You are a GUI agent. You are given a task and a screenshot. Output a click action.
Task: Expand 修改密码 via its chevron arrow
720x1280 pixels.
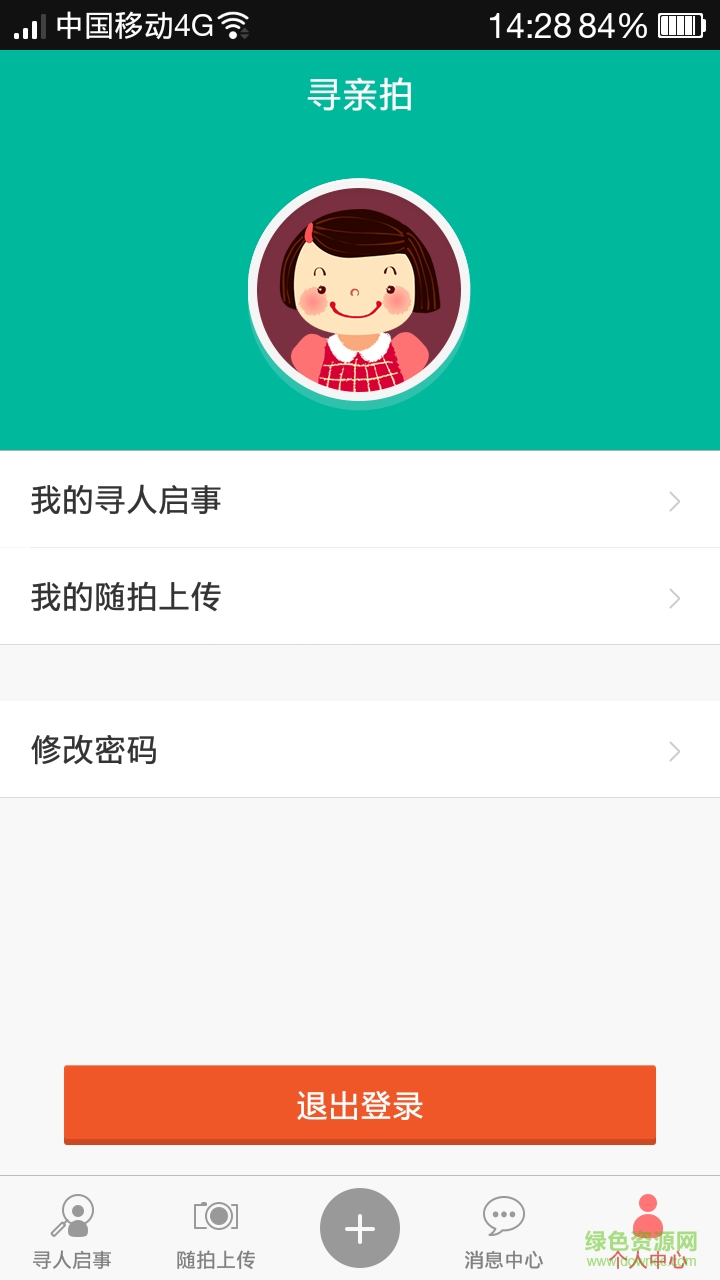(674, 750)
